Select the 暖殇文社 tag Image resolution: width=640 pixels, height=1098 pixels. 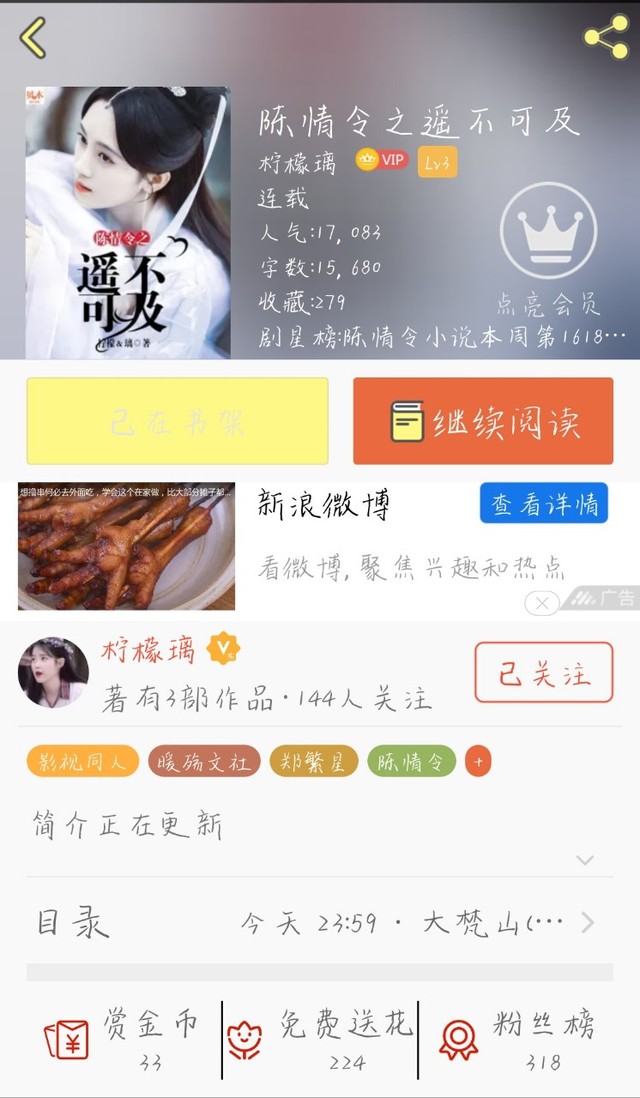coord(205,762)
